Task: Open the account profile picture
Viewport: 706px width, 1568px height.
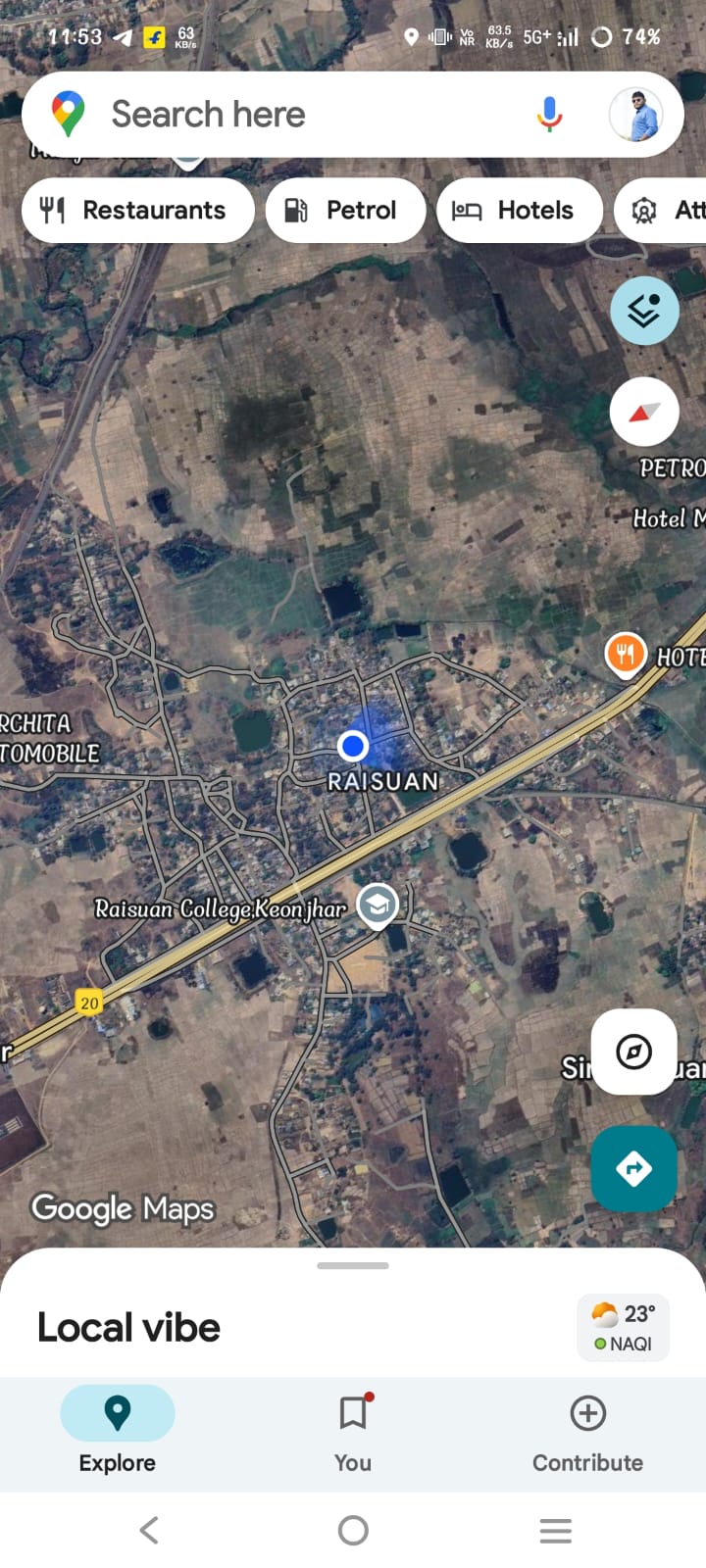Action: (635, 115)
